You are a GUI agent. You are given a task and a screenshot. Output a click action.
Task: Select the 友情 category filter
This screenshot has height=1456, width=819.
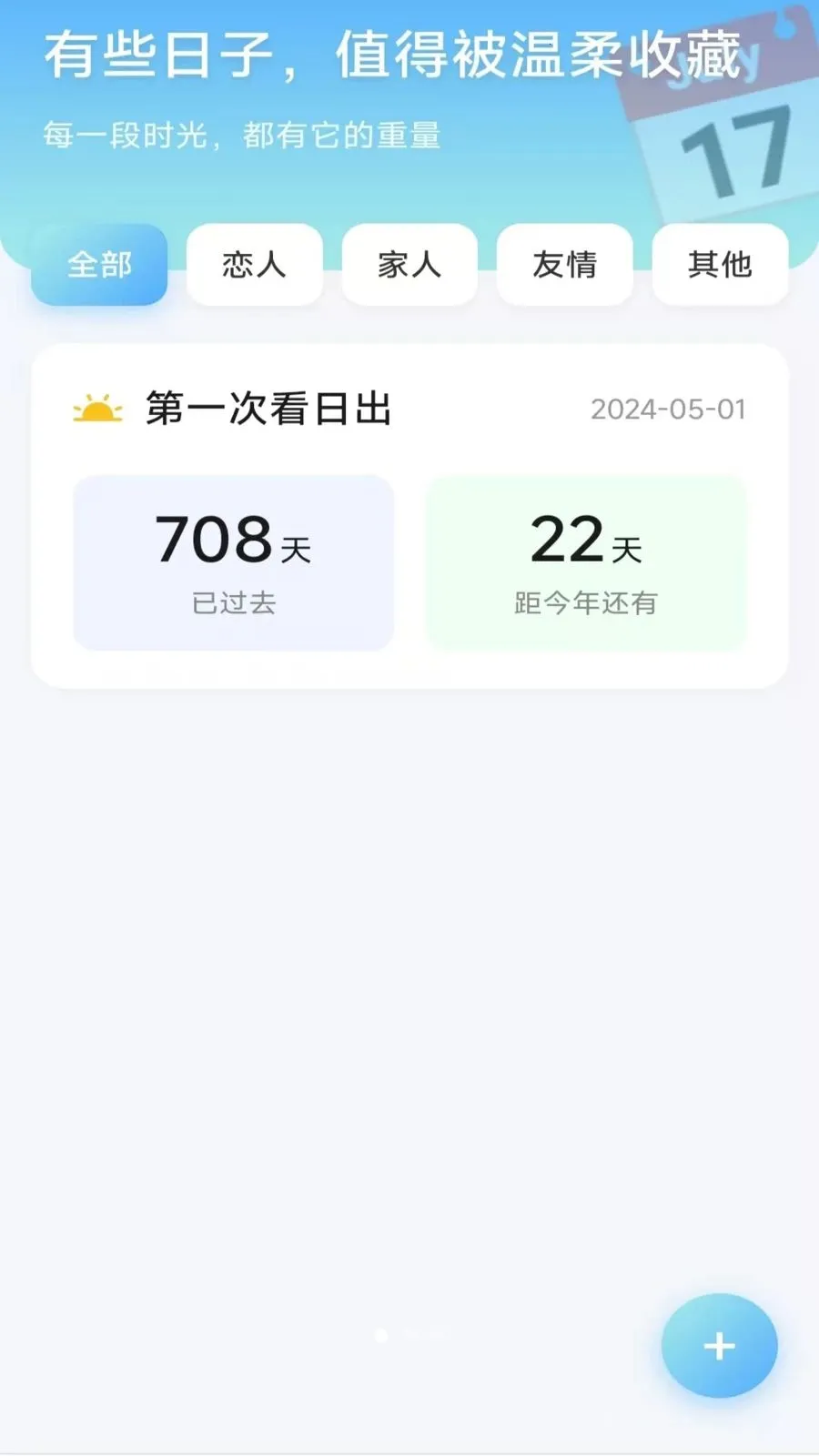pos(563,265)
